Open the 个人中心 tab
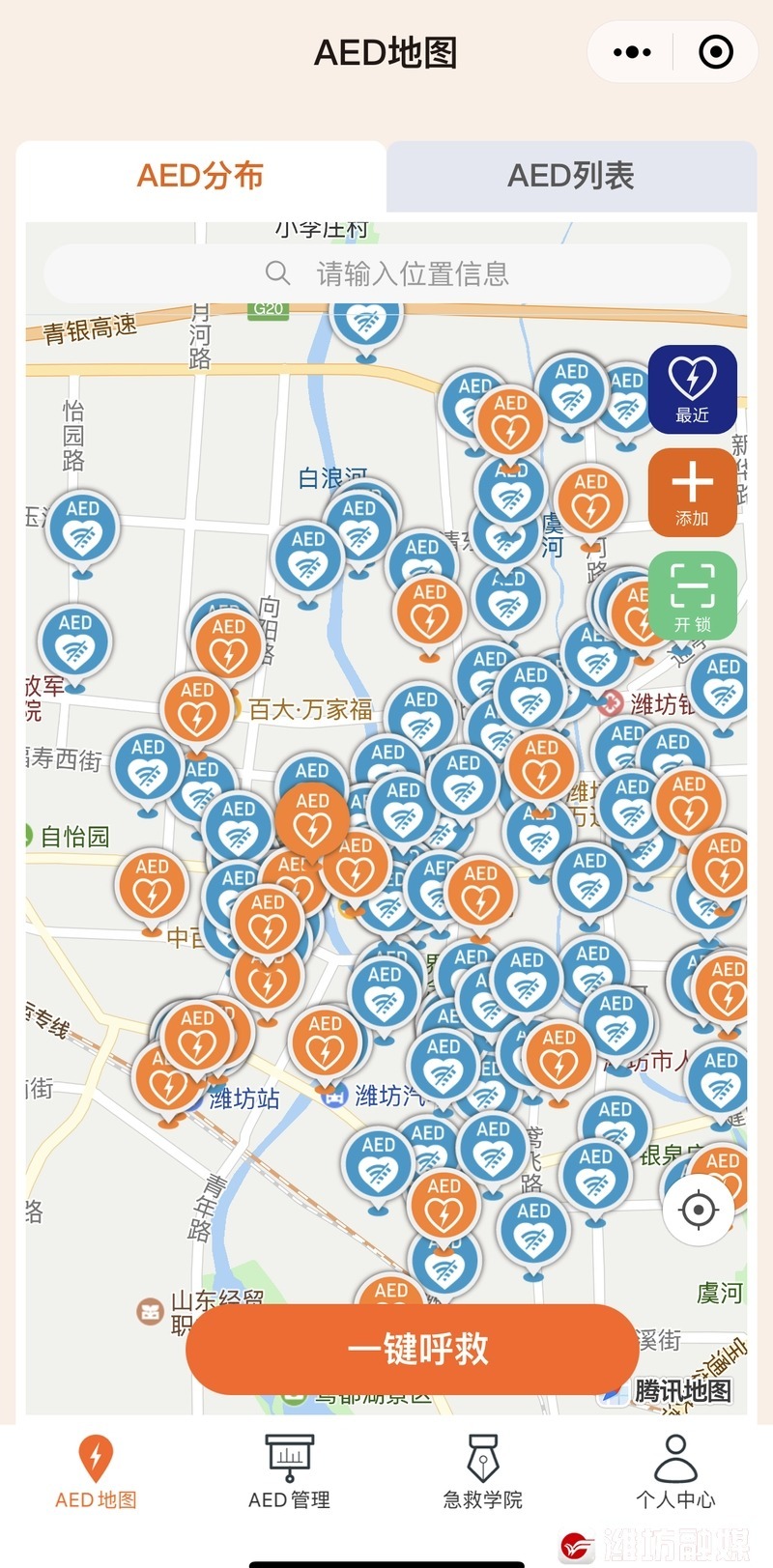Viewport: 773px width, 1568px height. click(675, 1471)
